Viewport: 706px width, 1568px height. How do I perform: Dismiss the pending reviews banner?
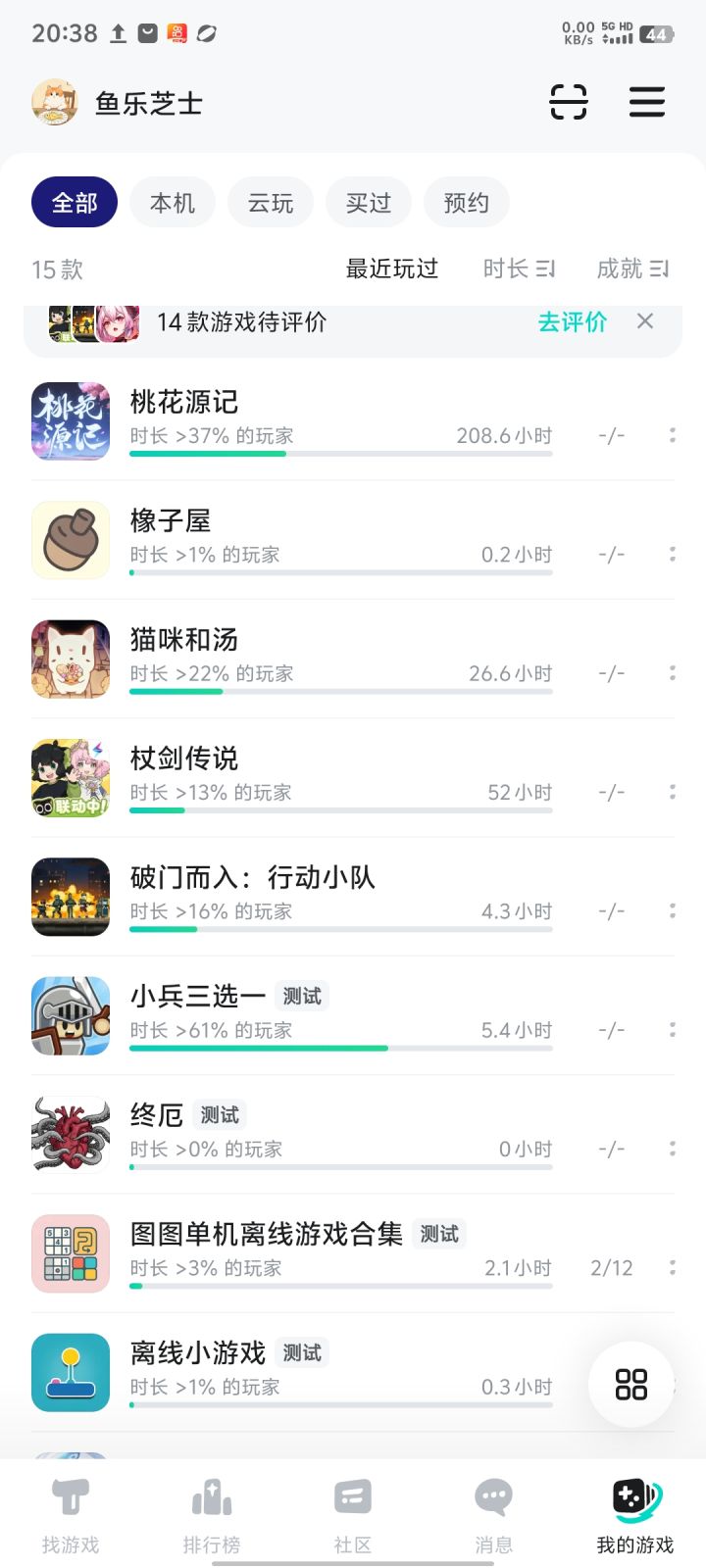[645, 321]
